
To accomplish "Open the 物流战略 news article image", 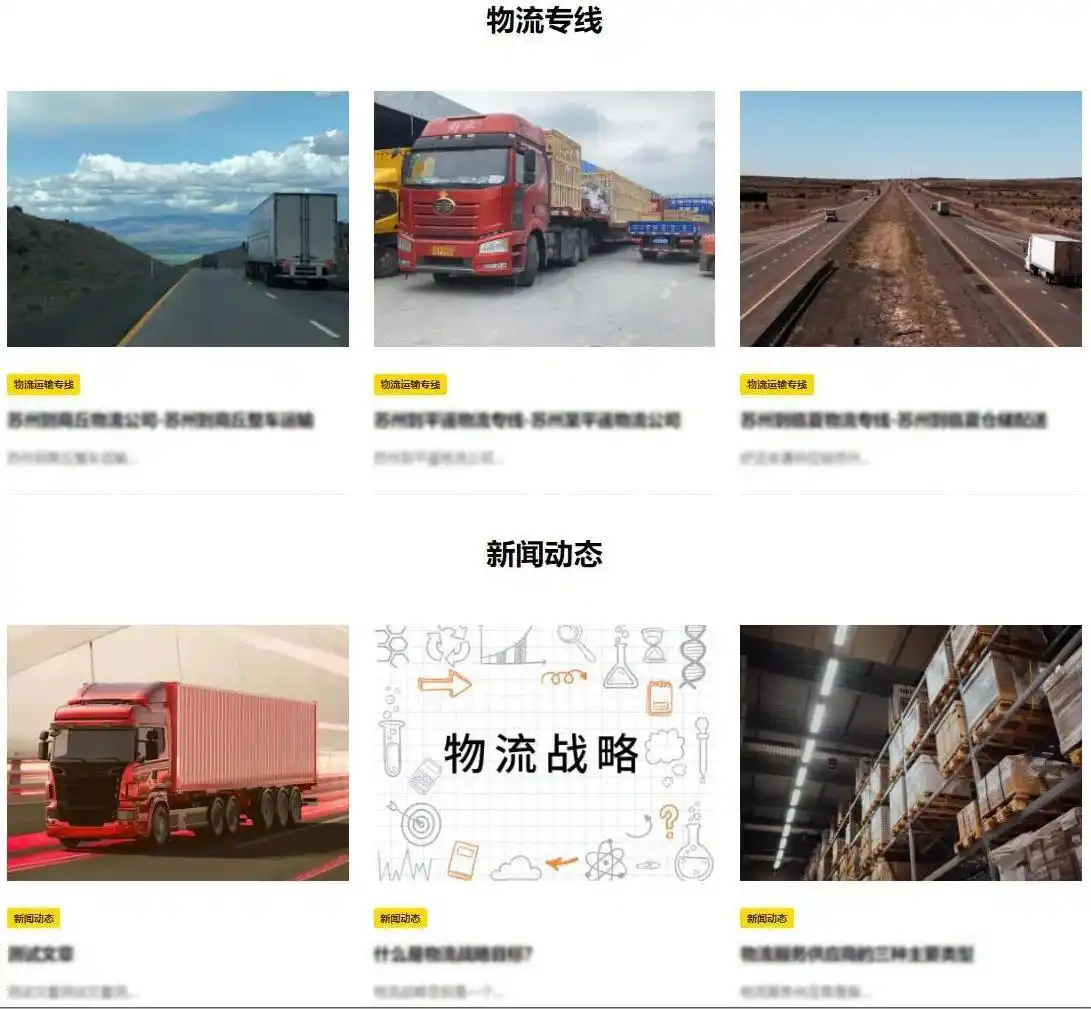I will [x=544, y=753].
